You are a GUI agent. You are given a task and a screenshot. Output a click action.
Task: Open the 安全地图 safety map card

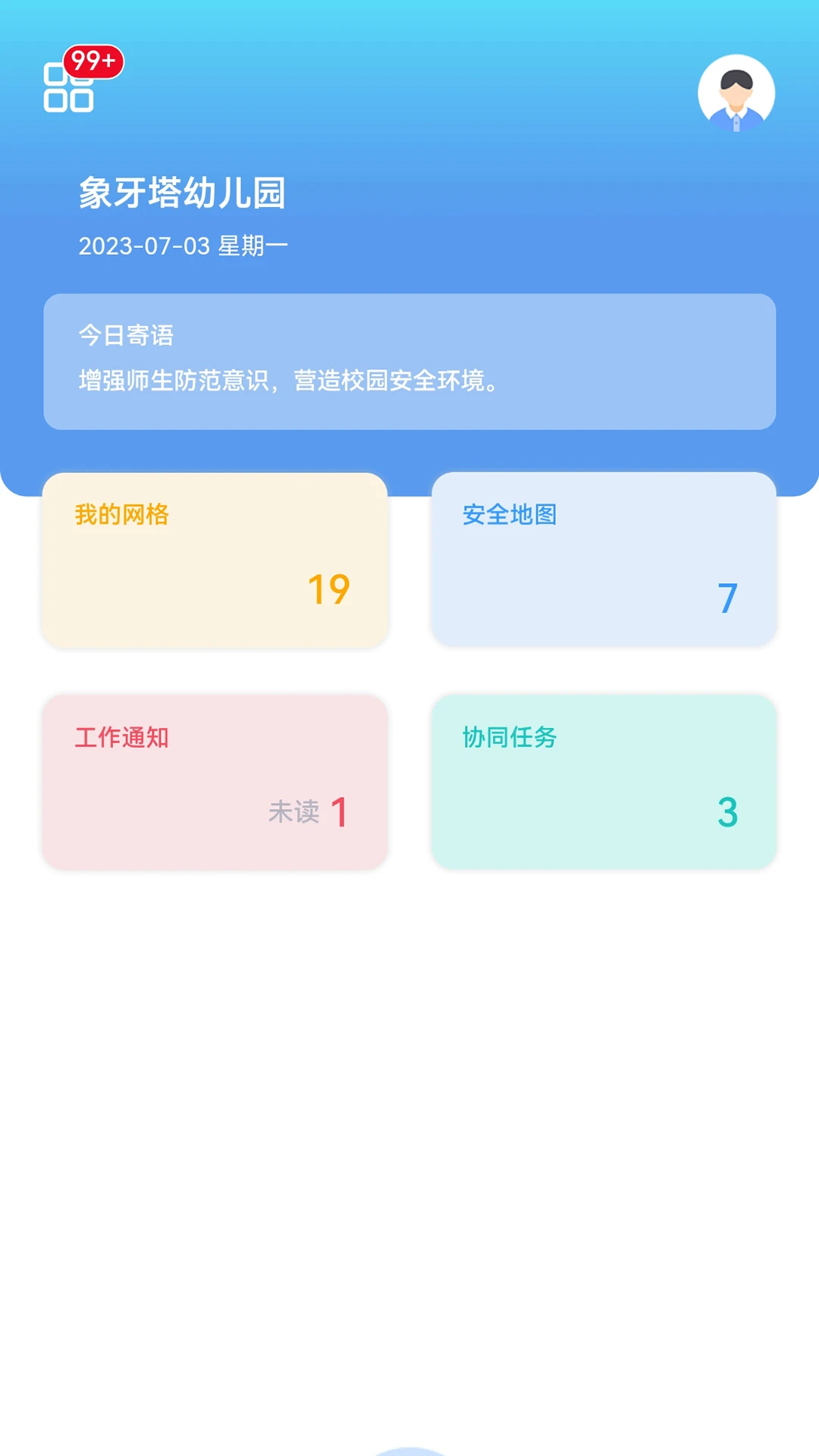click(x=604, y=558)
